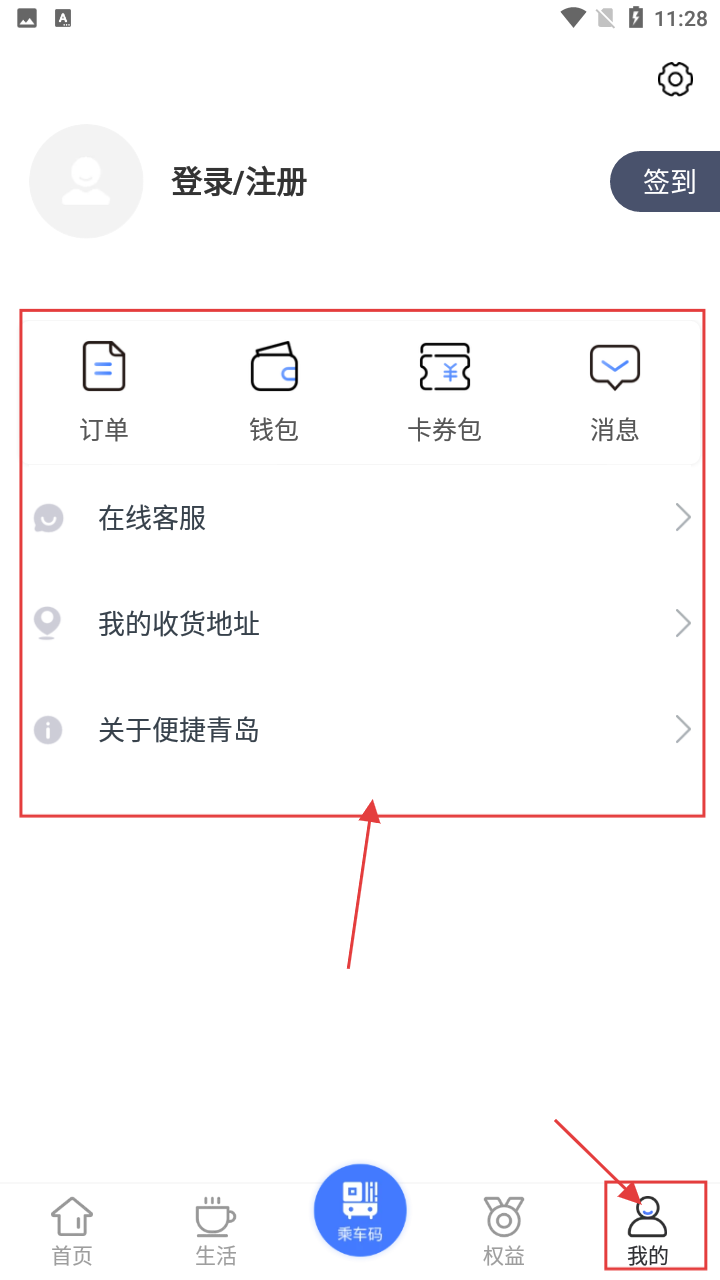Open settings gear icon
Screen dimensions: 720x1280
676,79
